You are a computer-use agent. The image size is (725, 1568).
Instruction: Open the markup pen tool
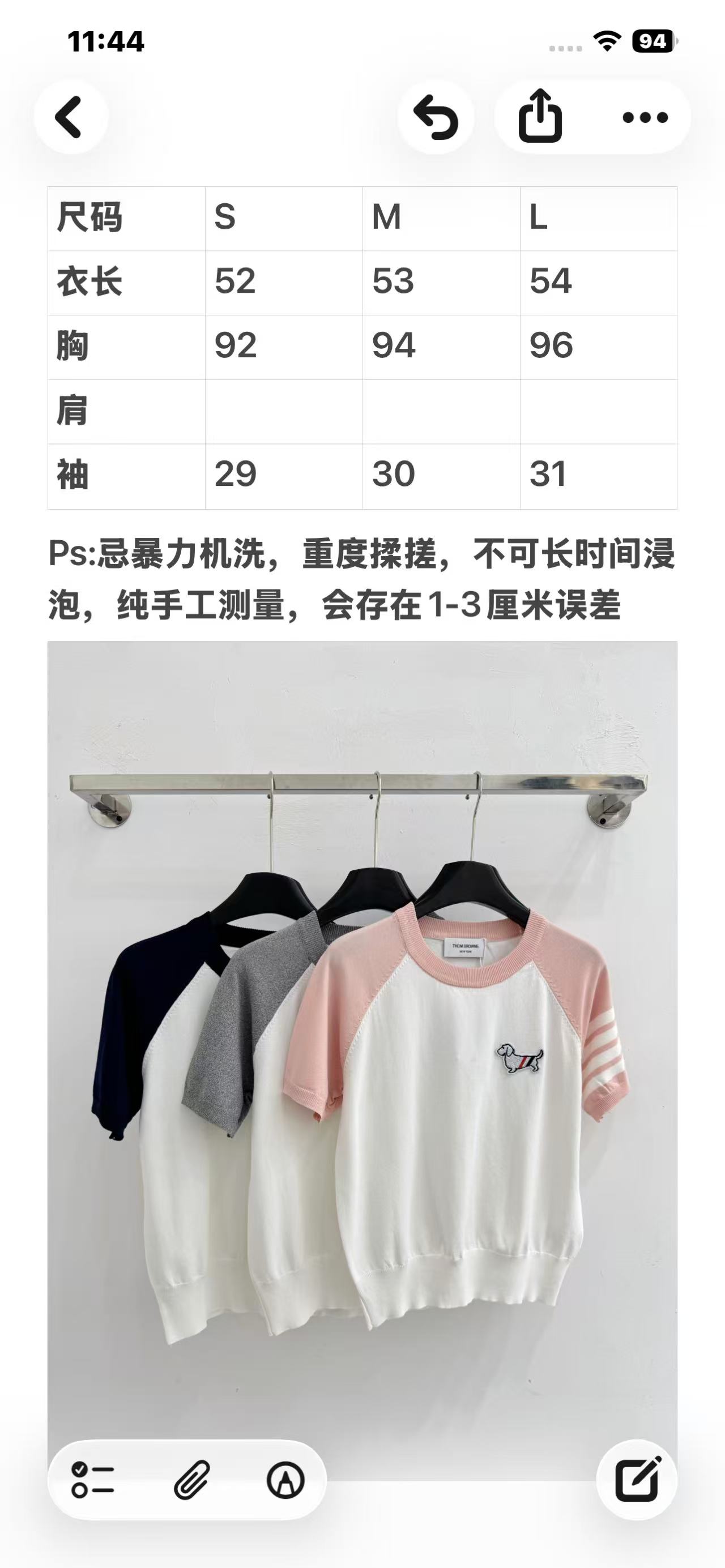tap(285, 1480)
